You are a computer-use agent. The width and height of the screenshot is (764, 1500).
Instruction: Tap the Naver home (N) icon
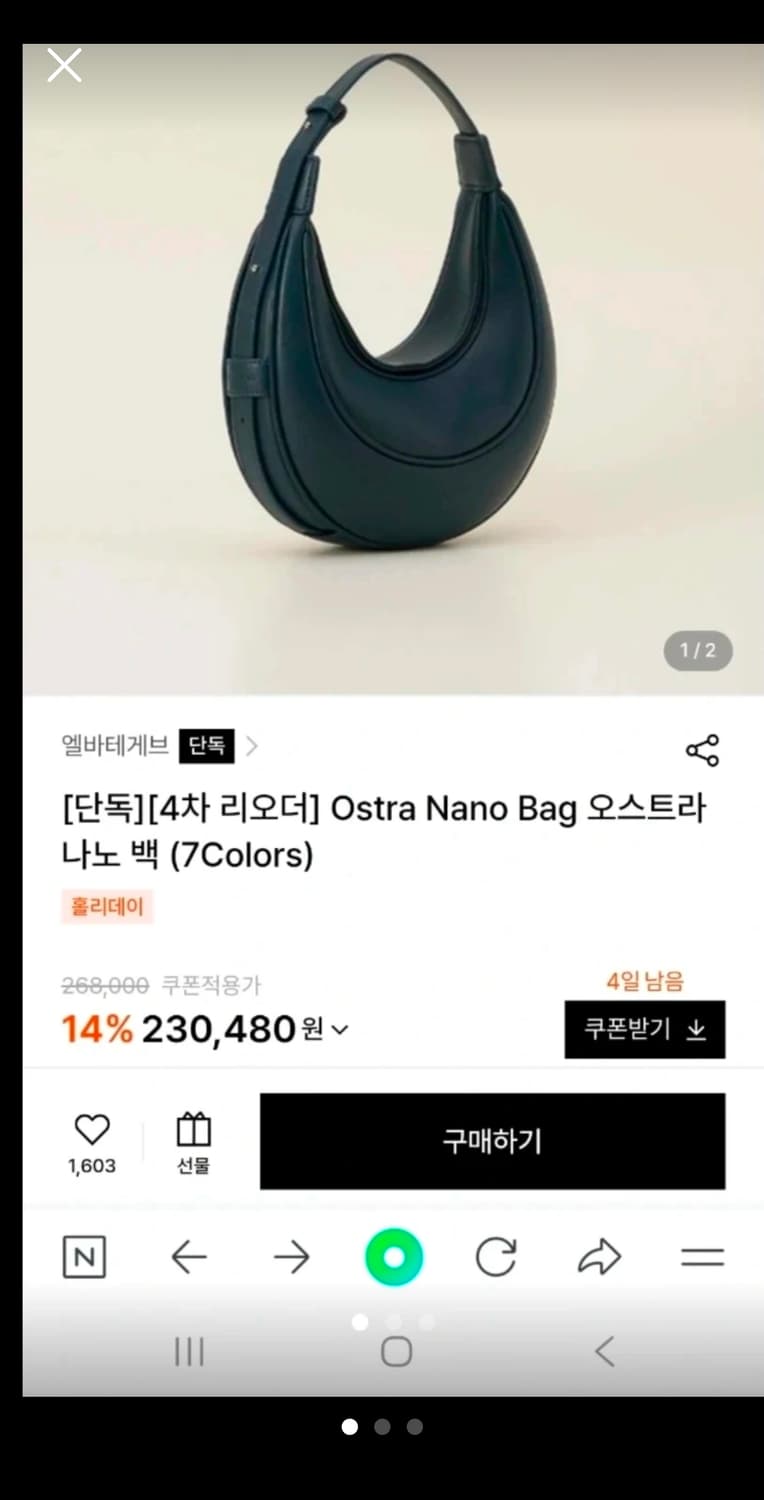84,1257
